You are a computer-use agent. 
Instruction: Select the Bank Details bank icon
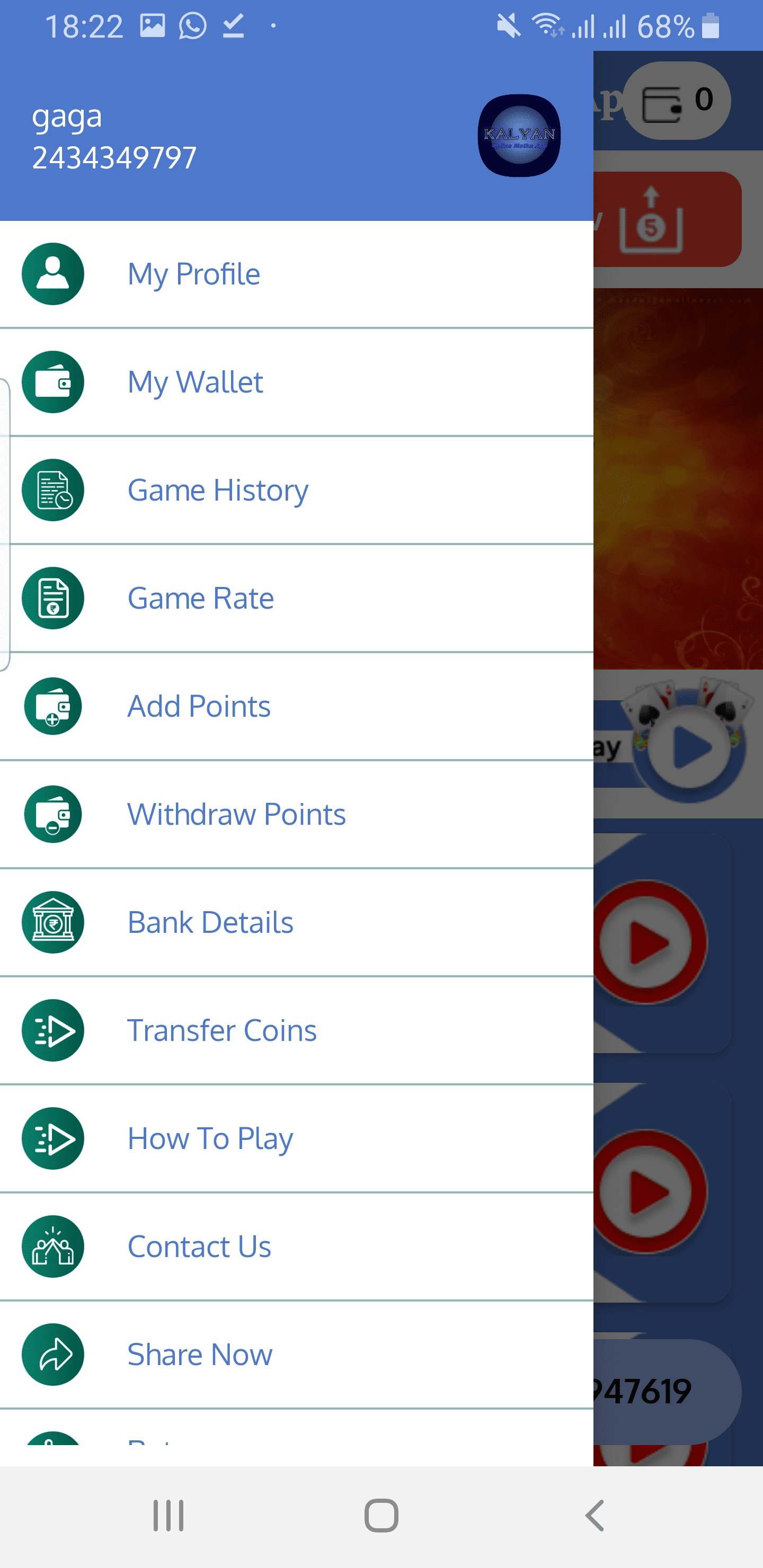(52, 922)
